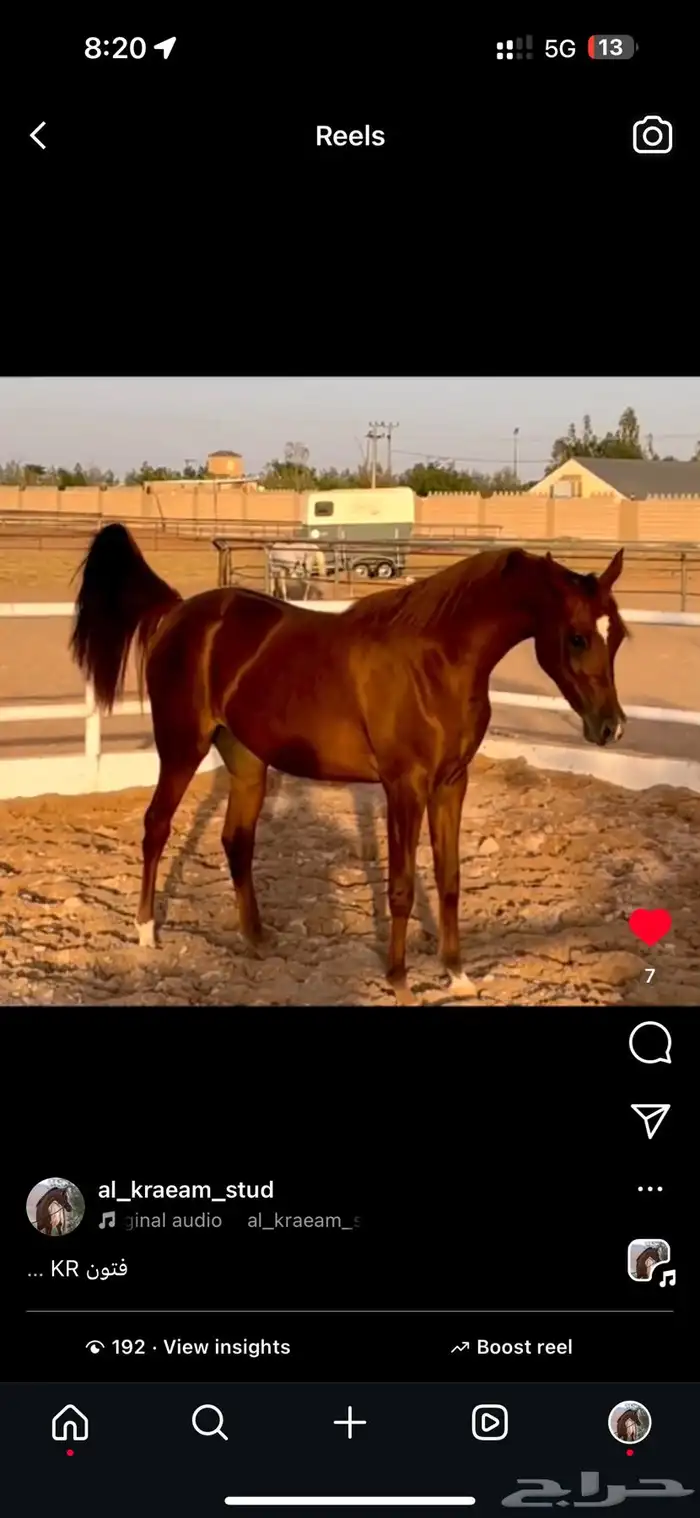This screenshot has height=1518, width=700.
Task: Tap the al_kraeam_stud username
Action: pyautogui.click(x=186, y=1190)
